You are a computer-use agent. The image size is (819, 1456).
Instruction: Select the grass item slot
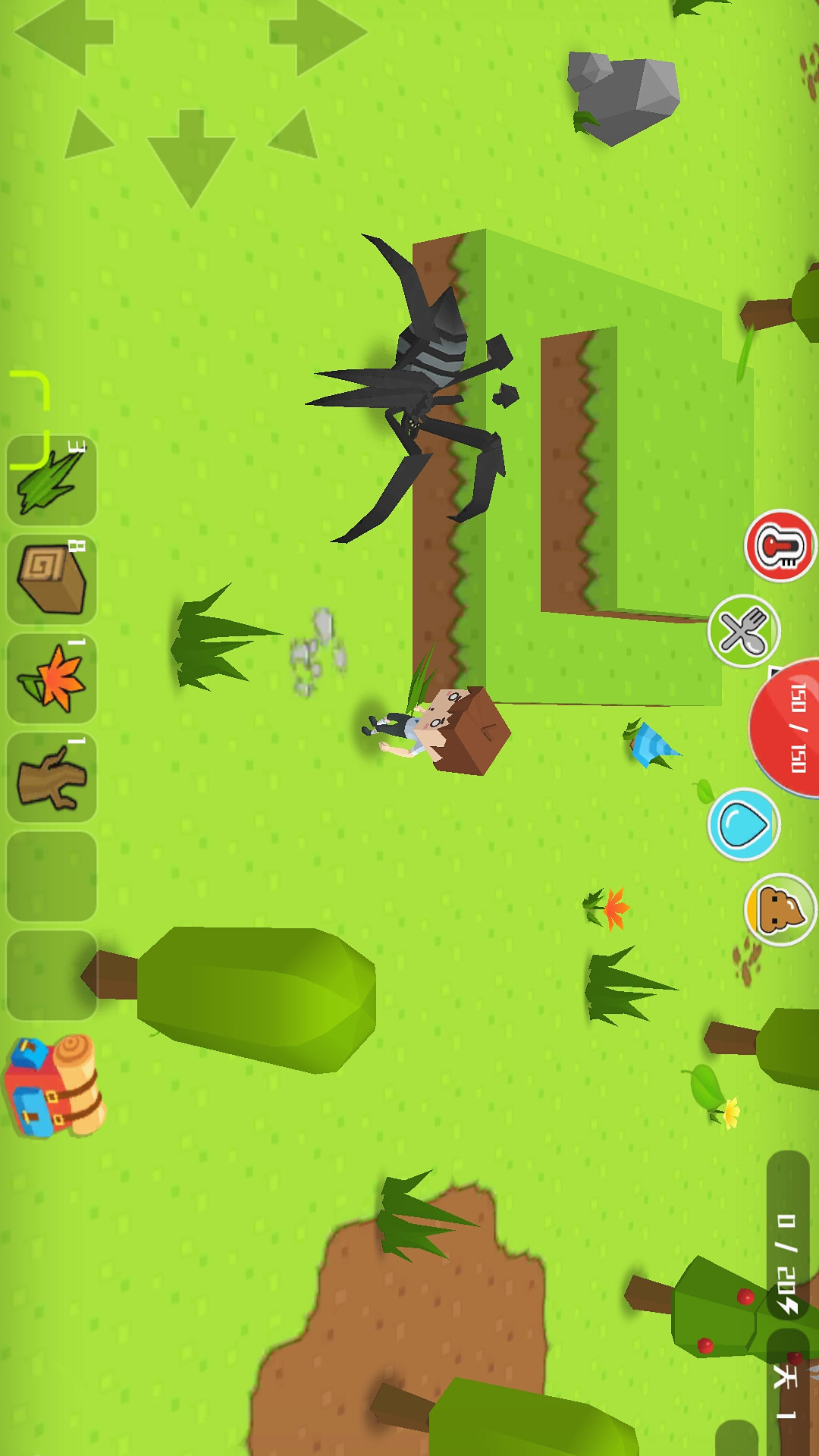click(52, 481)
